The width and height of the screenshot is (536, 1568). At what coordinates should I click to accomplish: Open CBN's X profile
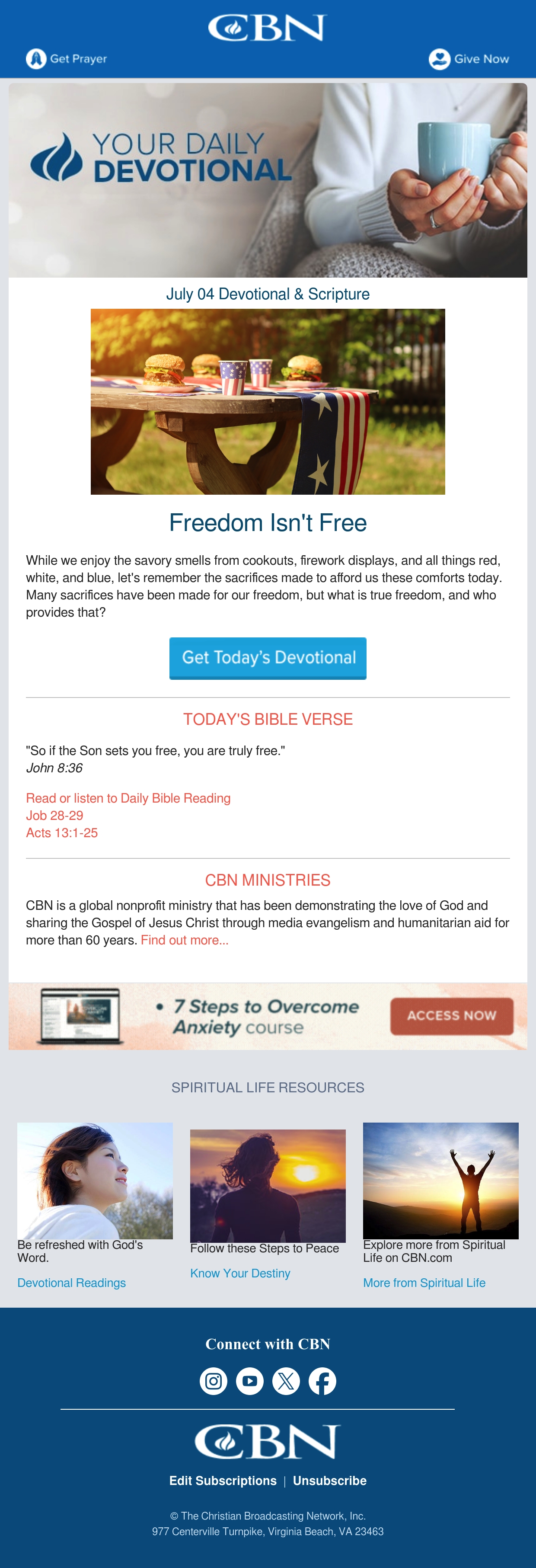[x=286, y=1380]
